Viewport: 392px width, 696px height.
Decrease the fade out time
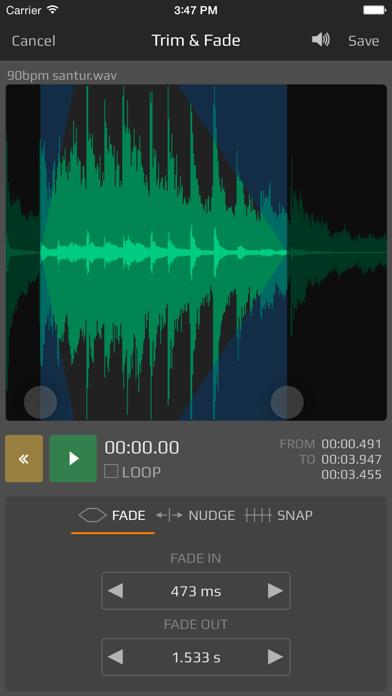tap(115, 657)
